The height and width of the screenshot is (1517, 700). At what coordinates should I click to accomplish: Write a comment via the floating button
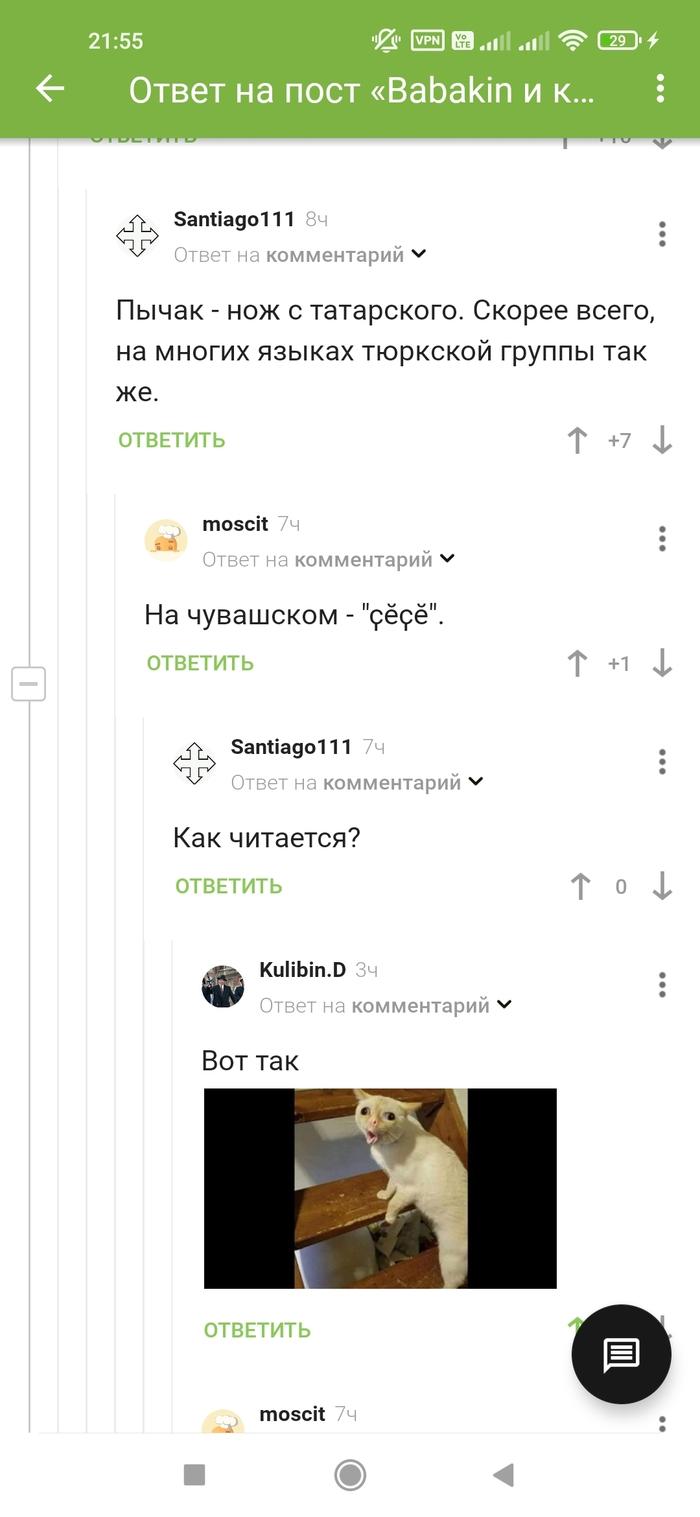click(621, 1355)
